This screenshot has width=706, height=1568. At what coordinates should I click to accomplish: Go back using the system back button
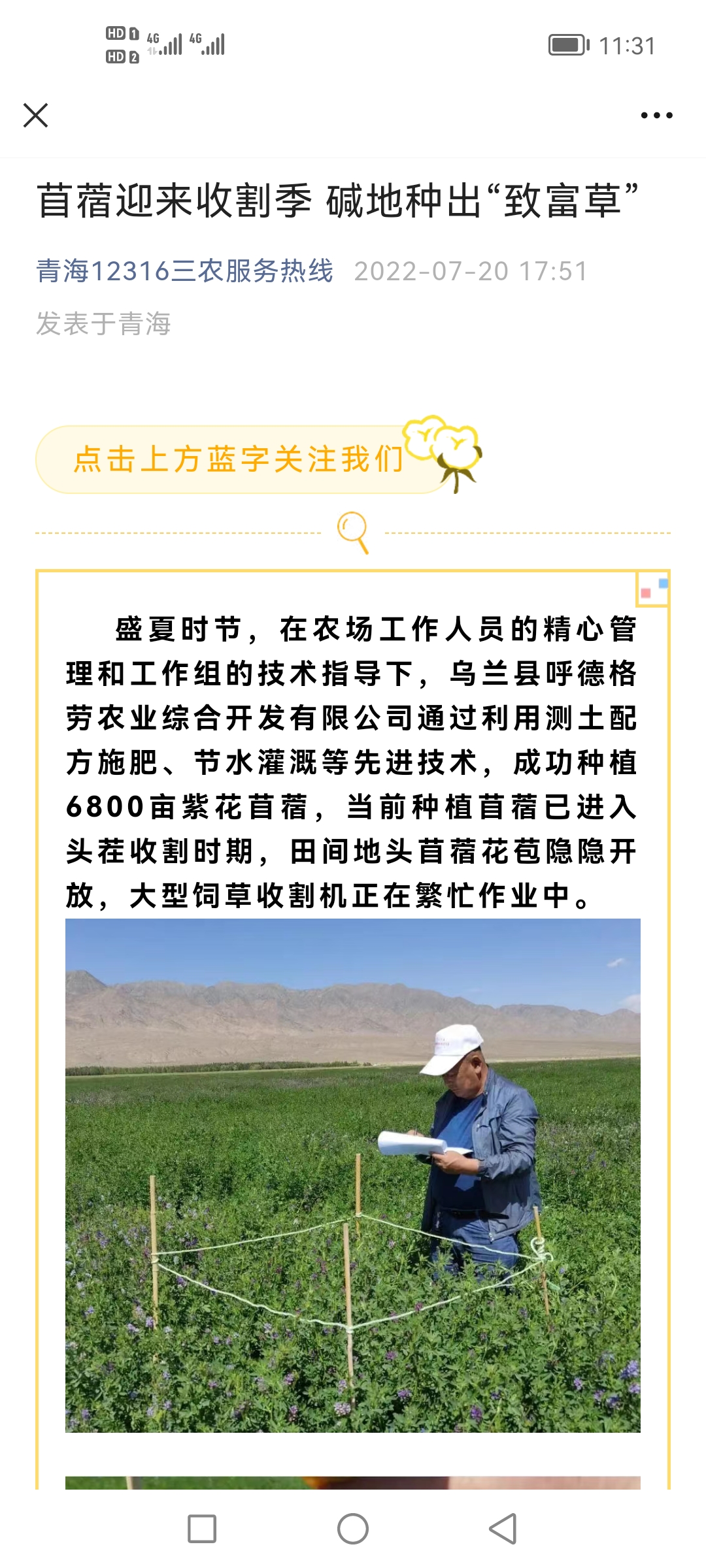tap(503, 1529)
